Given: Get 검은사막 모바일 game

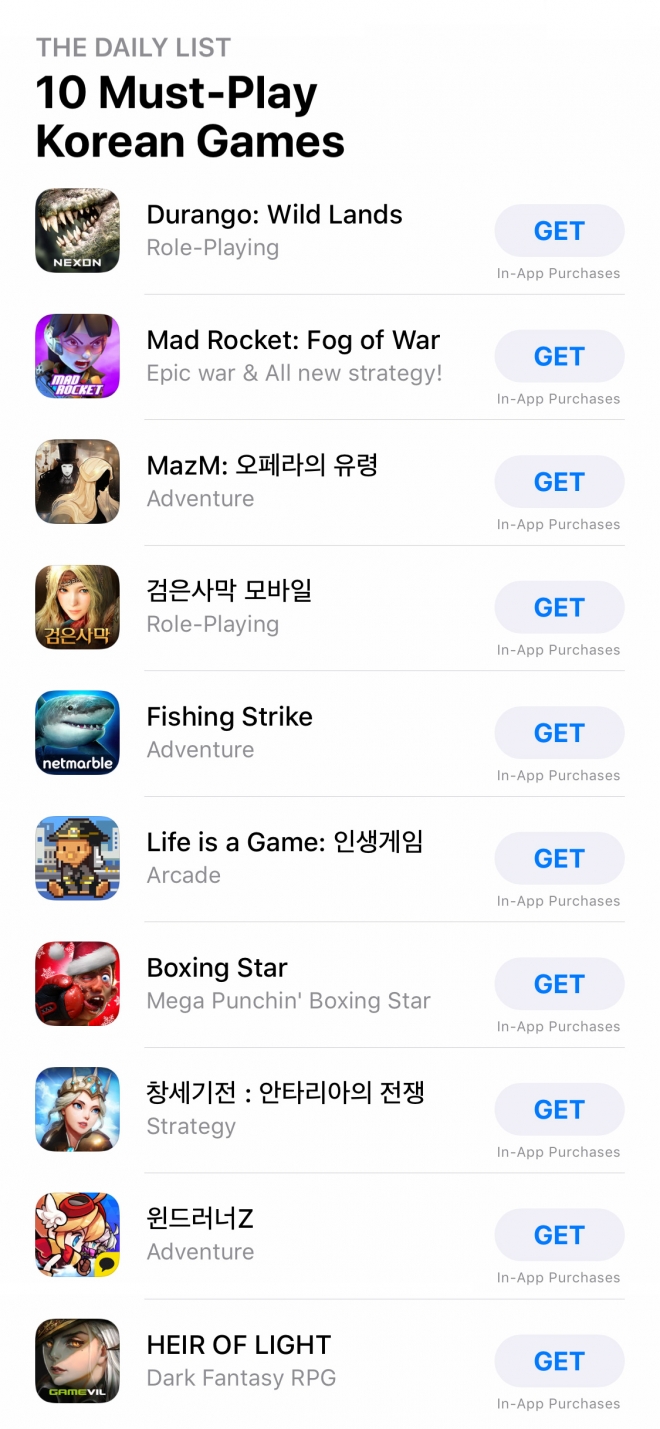Looking at the screenshot, I should [x=559, y=608].
